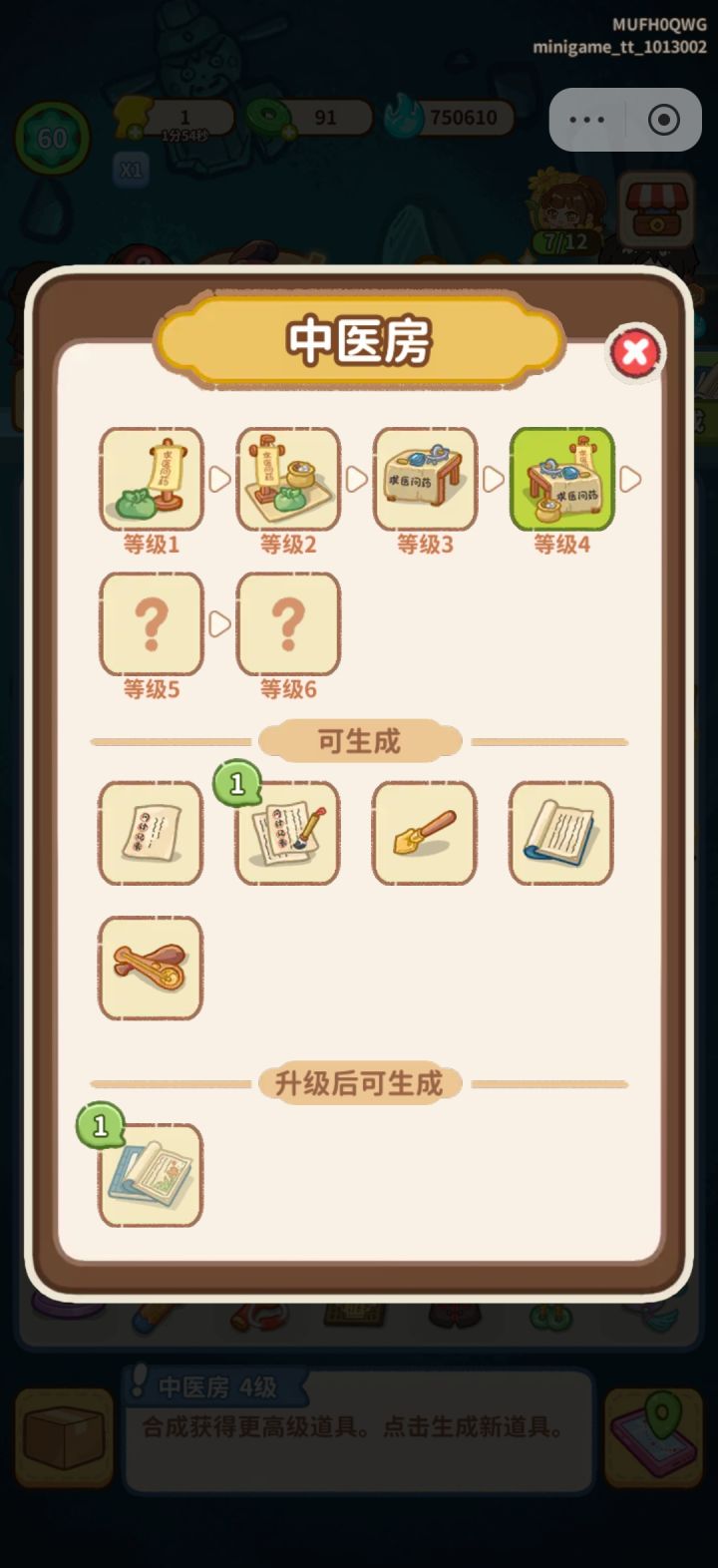This screenshot has height=1568, width=718.
Task: Click the arrow after the 等级4 table
Action: (629, 480)
